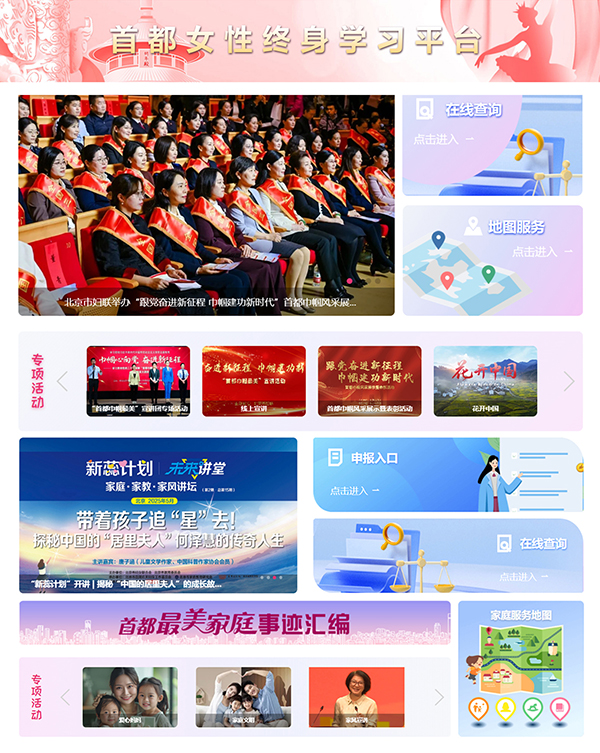Image resolution: width=600 pixels, height=753 pixels.
Task: Open the 首都巾帼最美 宣讲团专场活动 tile
Action: click(x=138, y=381)
